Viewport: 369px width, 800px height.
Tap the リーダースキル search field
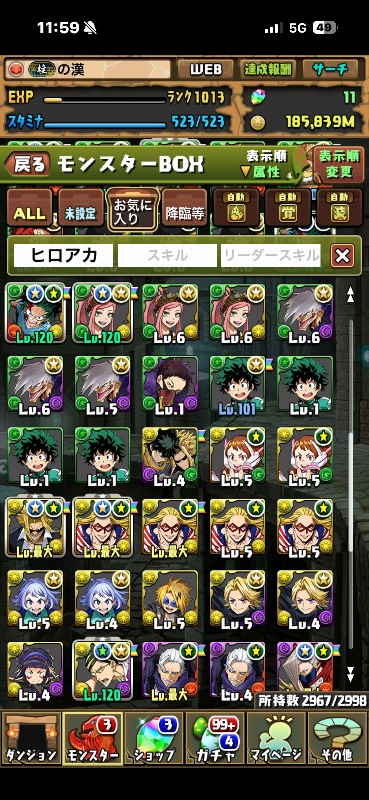click(x=270, y=256)
